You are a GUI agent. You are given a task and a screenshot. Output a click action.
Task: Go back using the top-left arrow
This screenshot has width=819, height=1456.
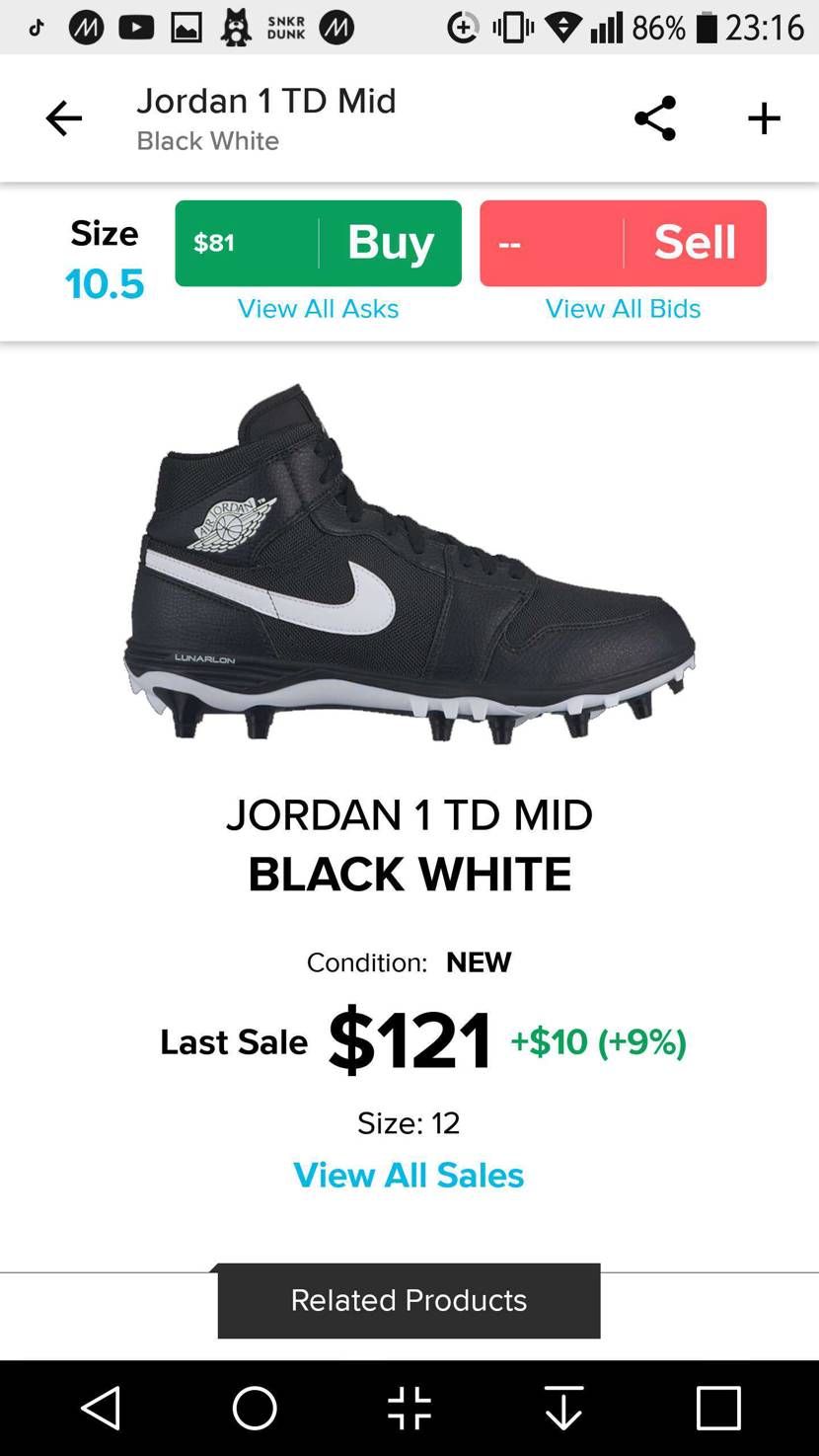tap(64, 118)
